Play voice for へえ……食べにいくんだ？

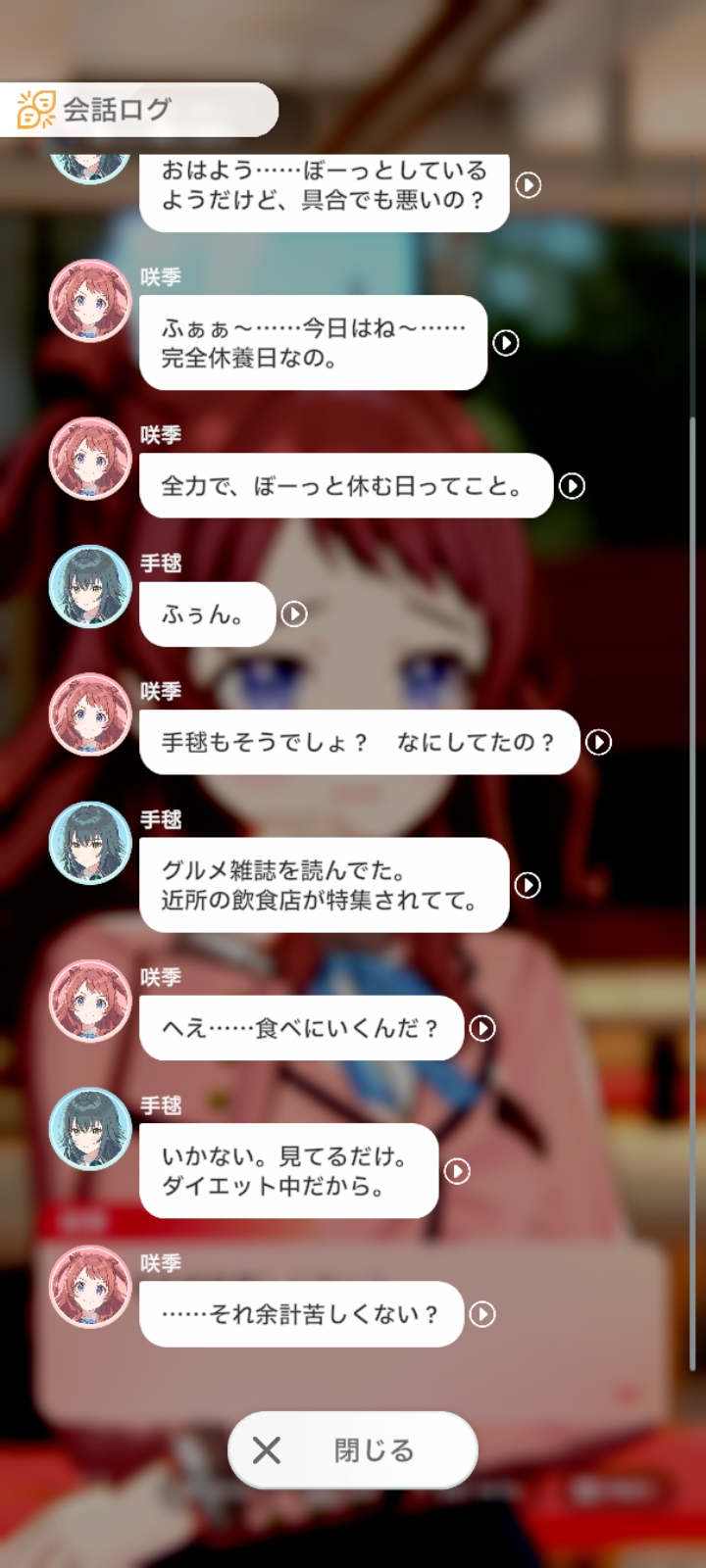click(482, 1029)
